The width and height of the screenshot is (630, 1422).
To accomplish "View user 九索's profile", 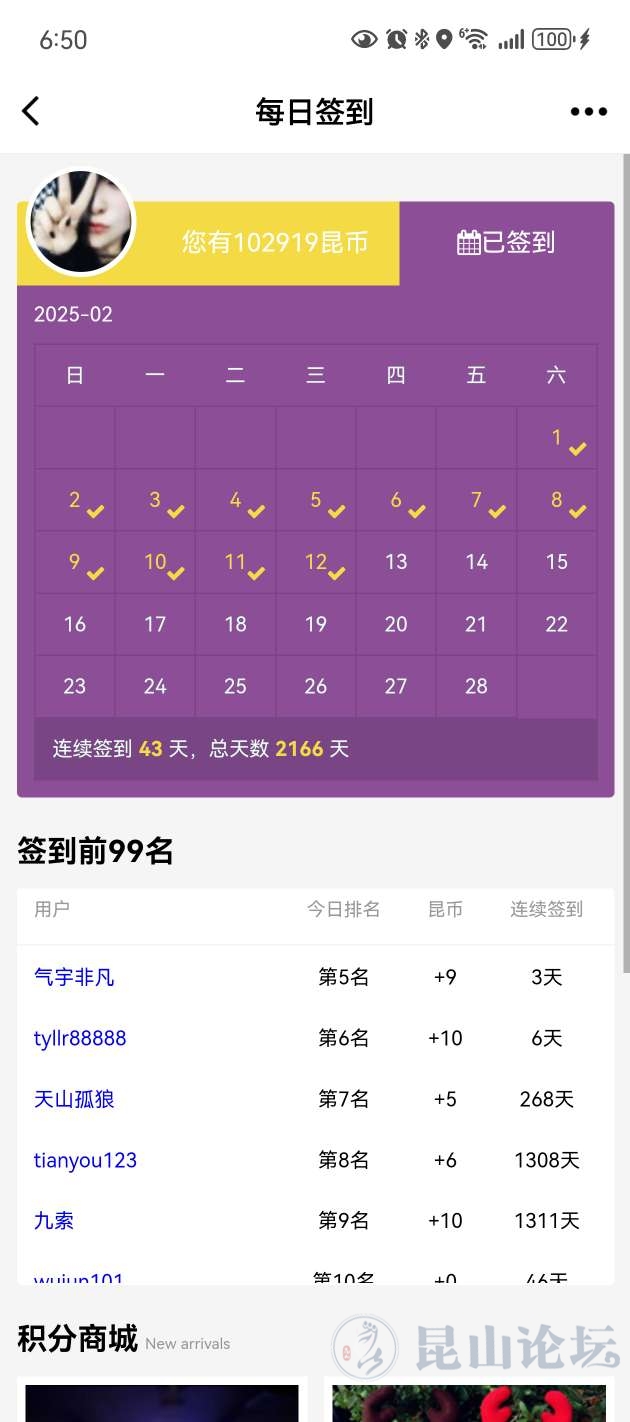I will (54, 1220).
